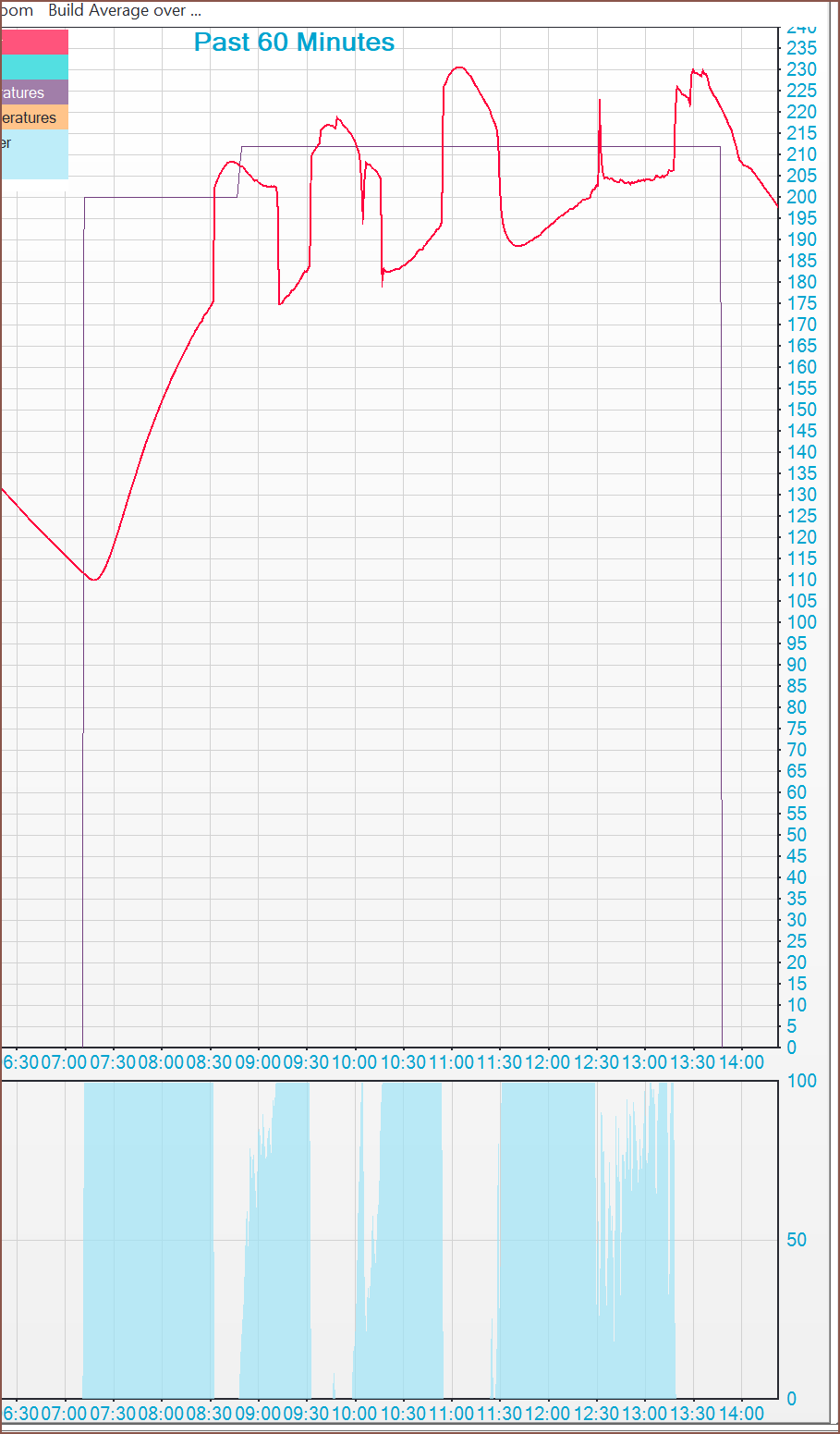The width and height of the screenshot is (840, 1434).
Task: Open the partially visible Zoom menu
Action: pos(18,11)
